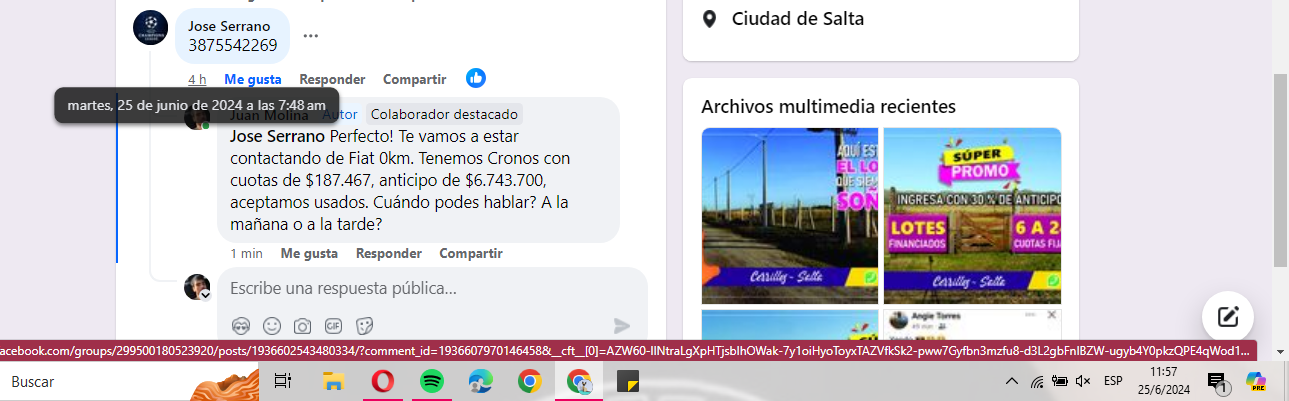The height and width of the screenshot is (401, 1289).
Task: Open the Súper Promo lotes image
Action: coord(972,215)
